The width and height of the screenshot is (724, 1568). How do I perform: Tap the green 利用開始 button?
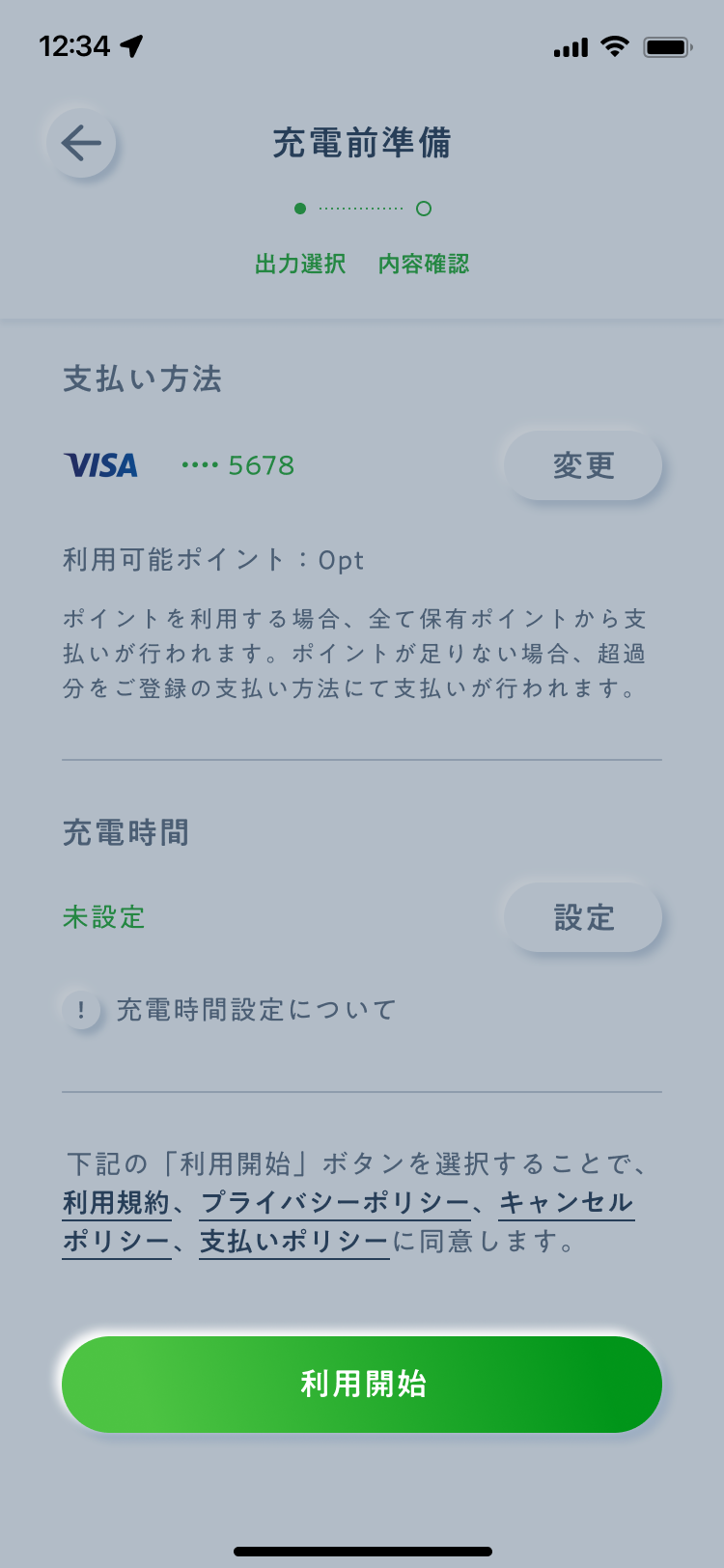pyautogui.click(x=362, y=1385)
